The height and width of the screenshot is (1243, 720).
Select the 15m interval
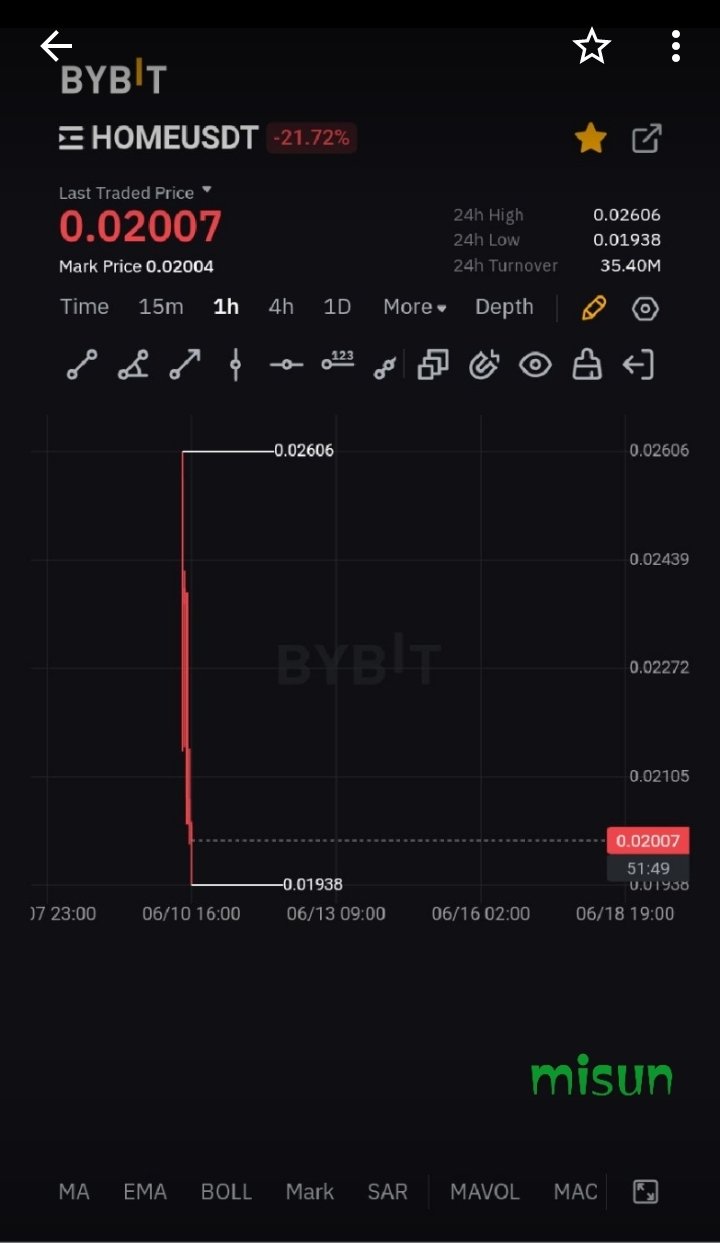(161, 307)
